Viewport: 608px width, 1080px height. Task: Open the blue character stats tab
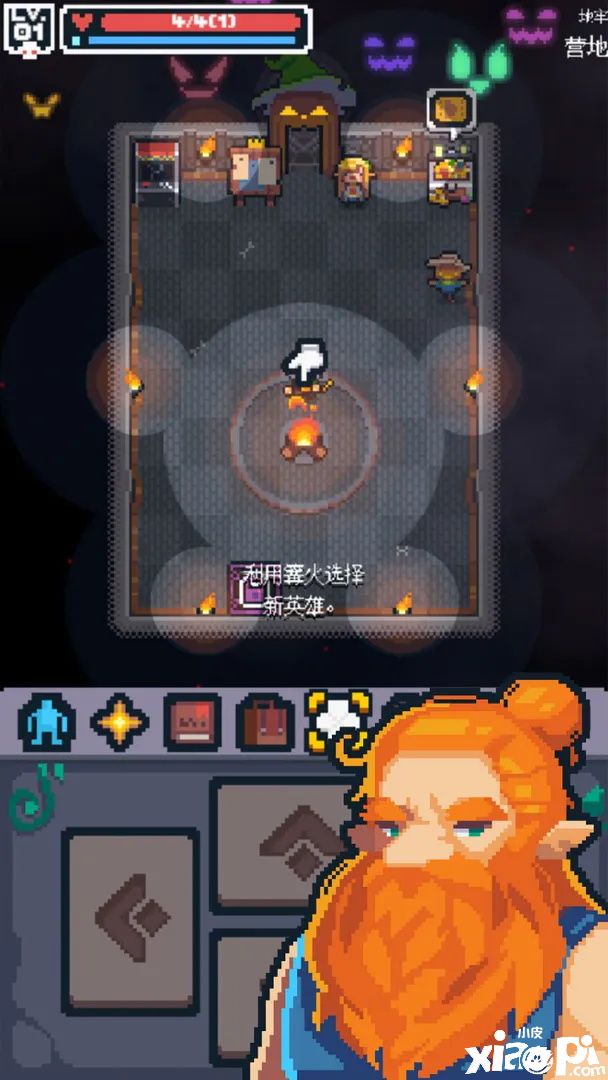coord(47,722)
